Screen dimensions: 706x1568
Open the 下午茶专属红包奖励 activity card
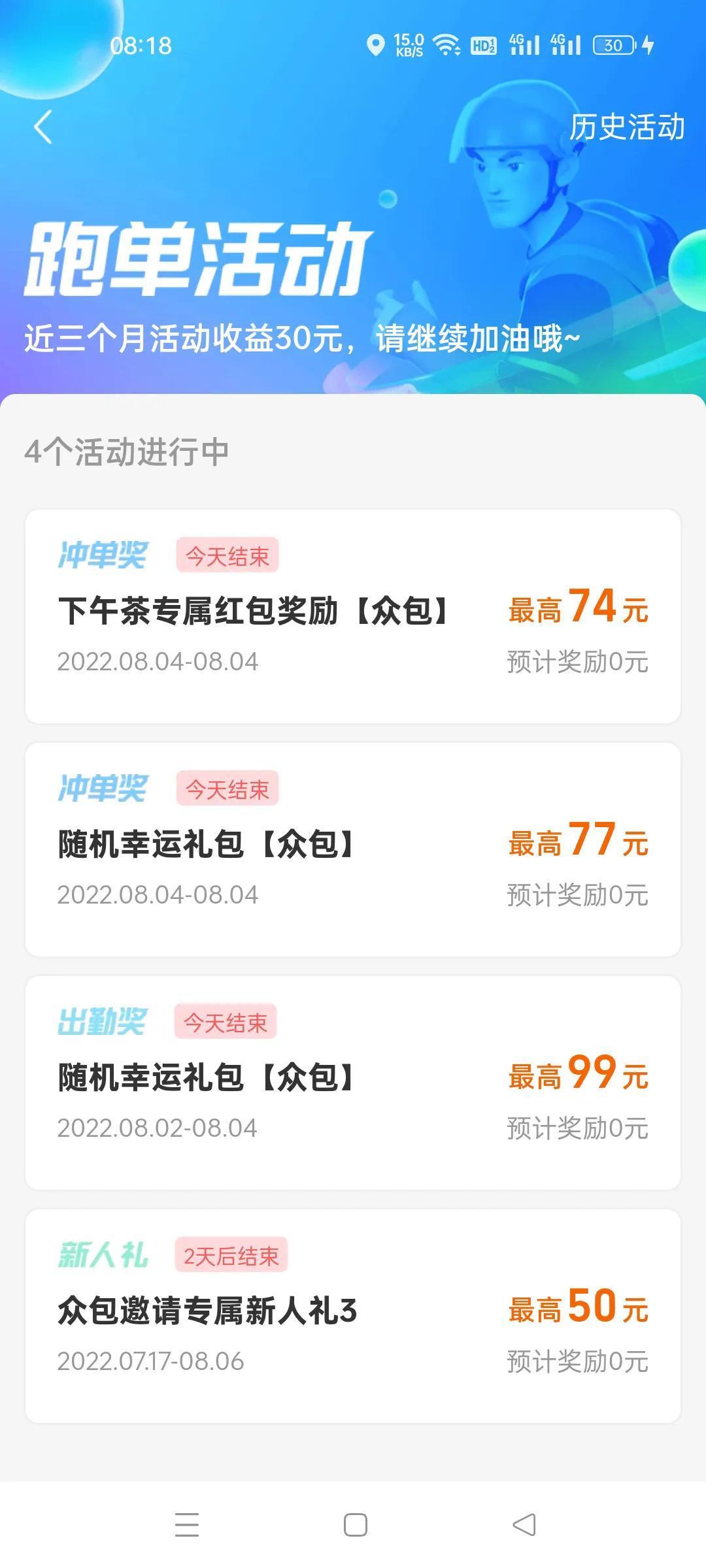click(x=353, y=616)
